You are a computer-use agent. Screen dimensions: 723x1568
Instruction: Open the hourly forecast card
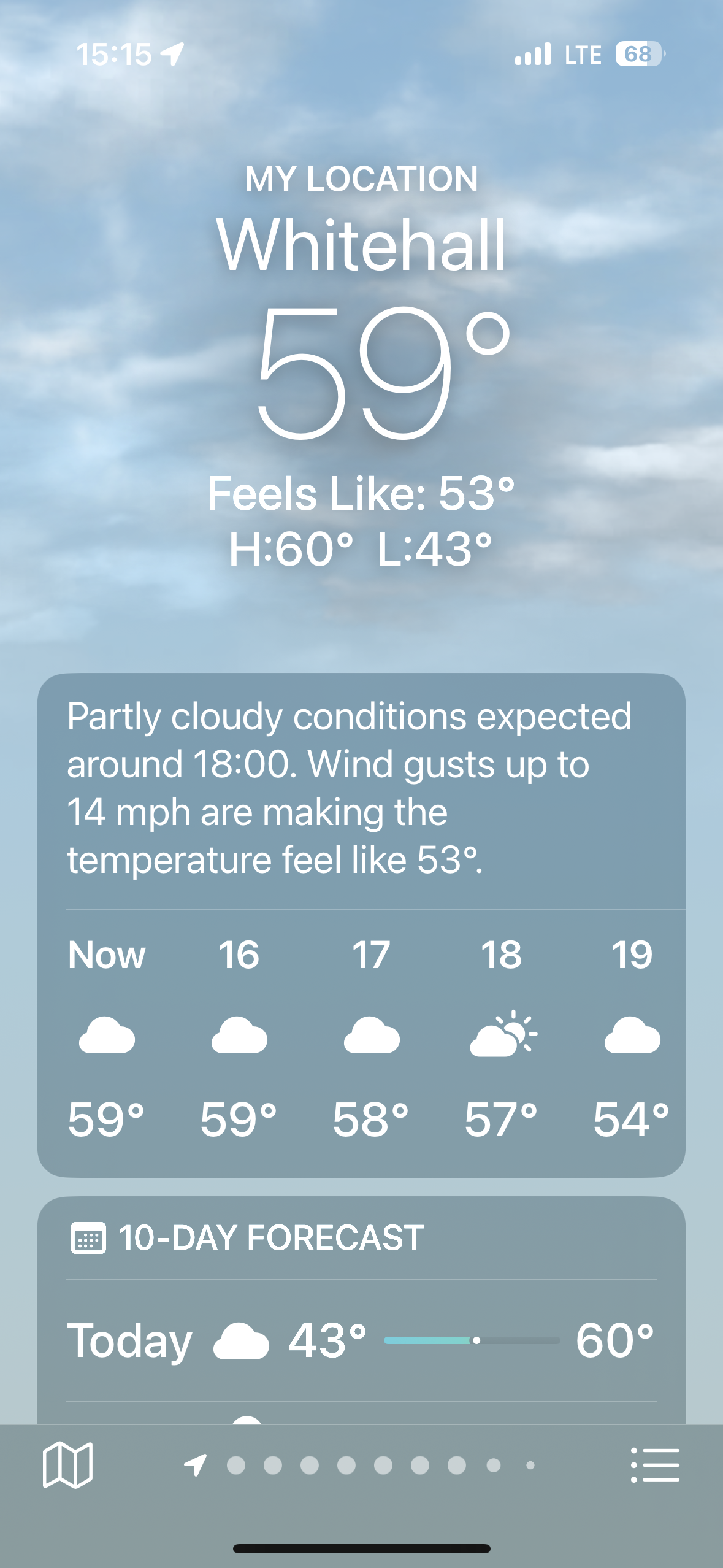coord(361,1037)
